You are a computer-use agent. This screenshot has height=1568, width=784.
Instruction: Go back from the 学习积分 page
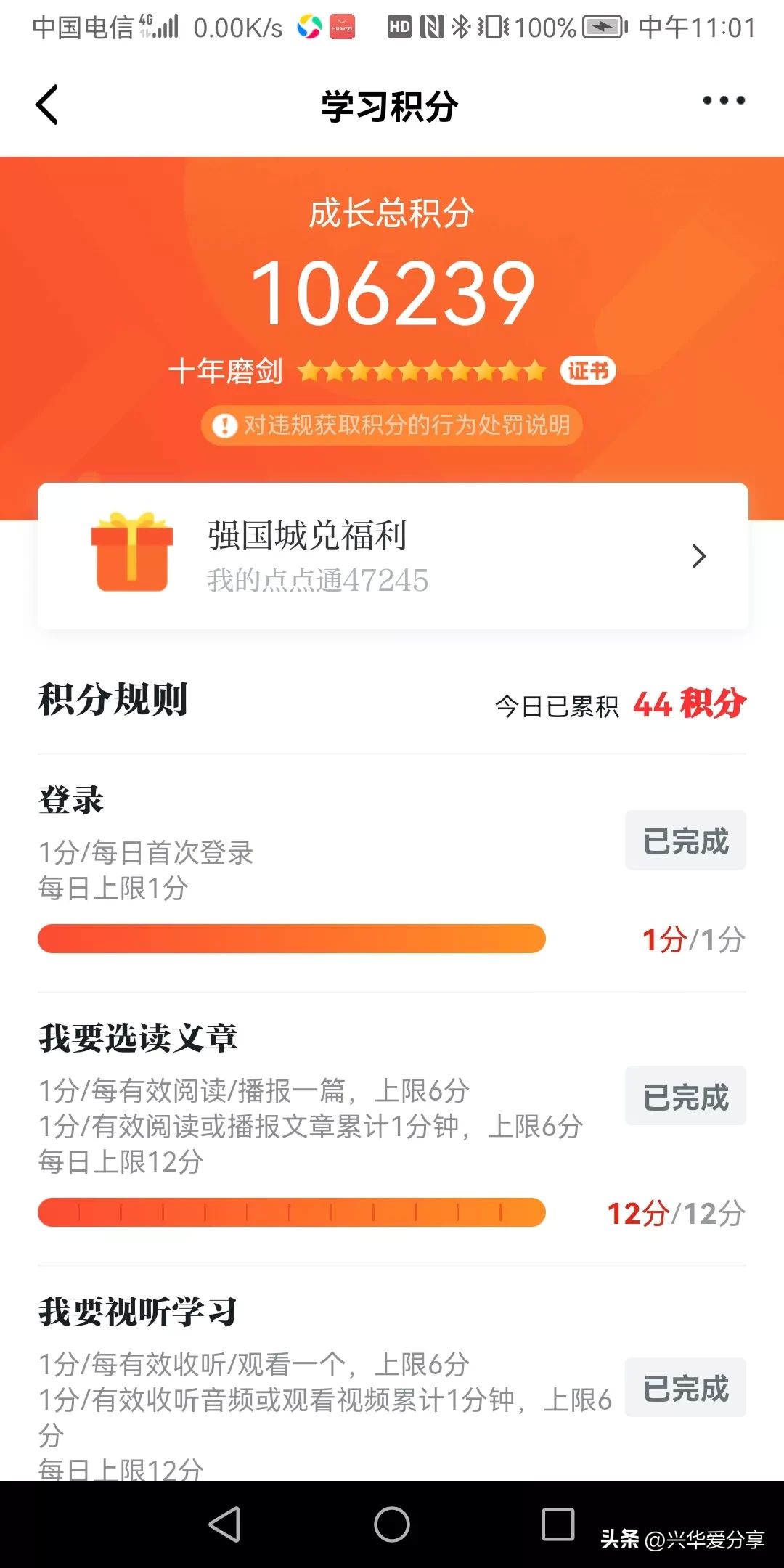click(47, 105)
